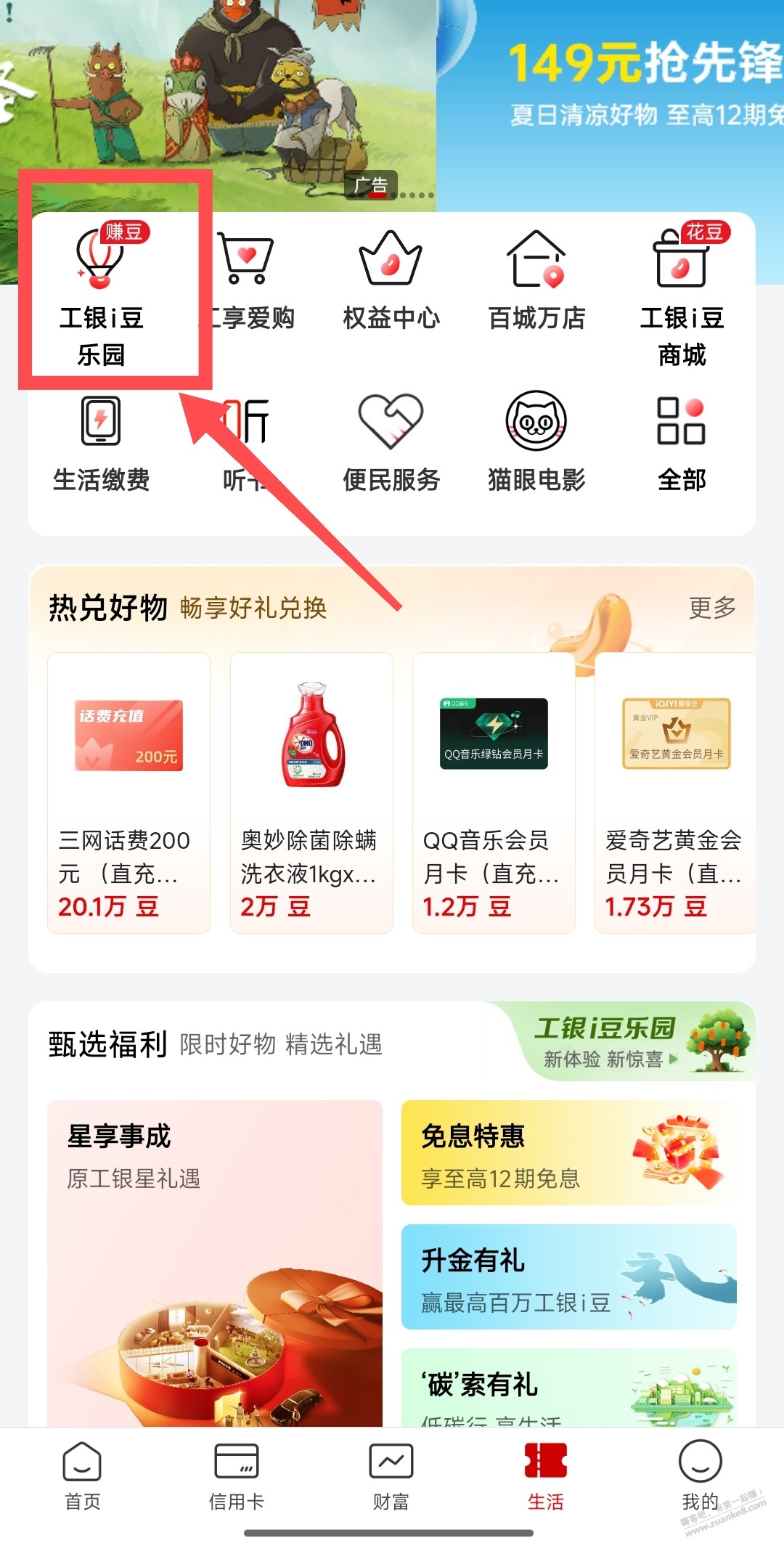The image size is (784, 1551).
Task: Open 工银i豆乐园 shortcut
Action: click(101, 290)
